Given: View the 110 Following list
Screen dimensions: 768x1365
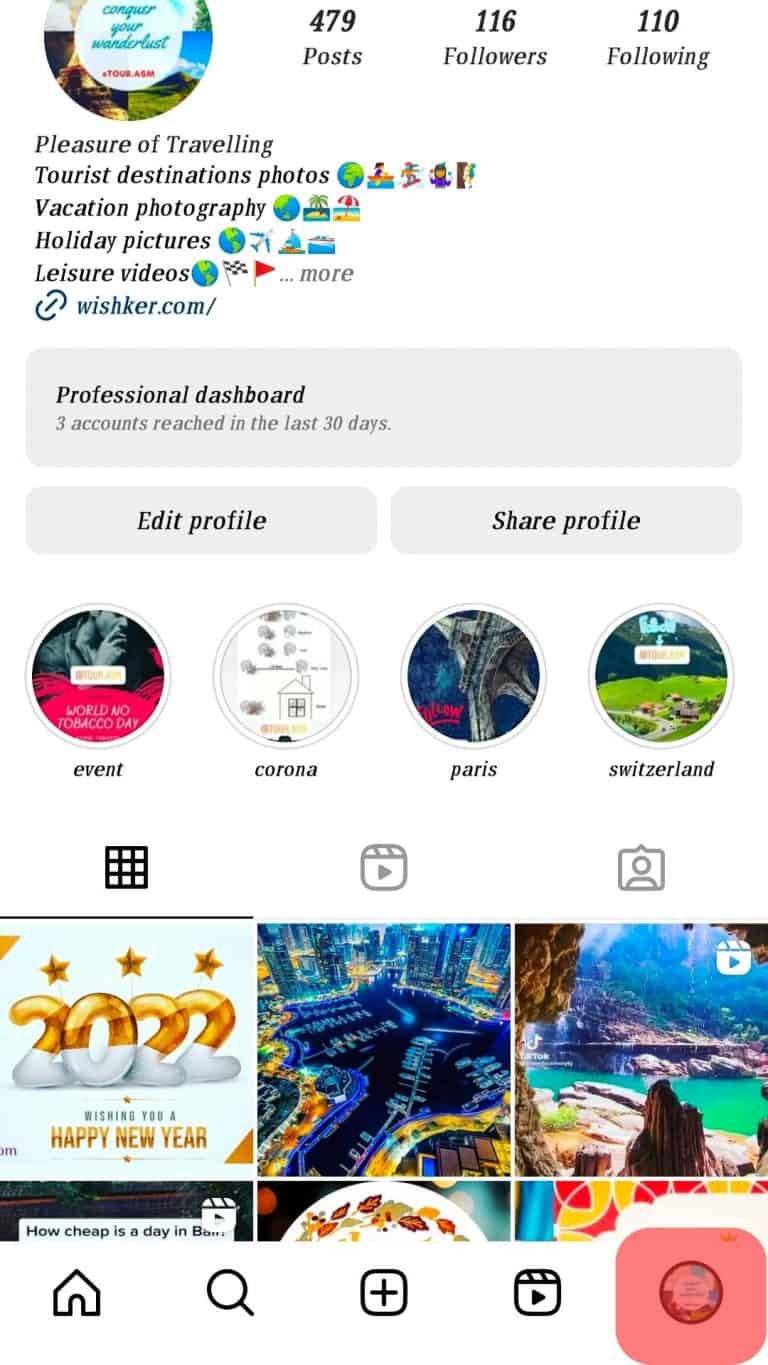Looking at the screenshot, I should click(x=657, y=35).
